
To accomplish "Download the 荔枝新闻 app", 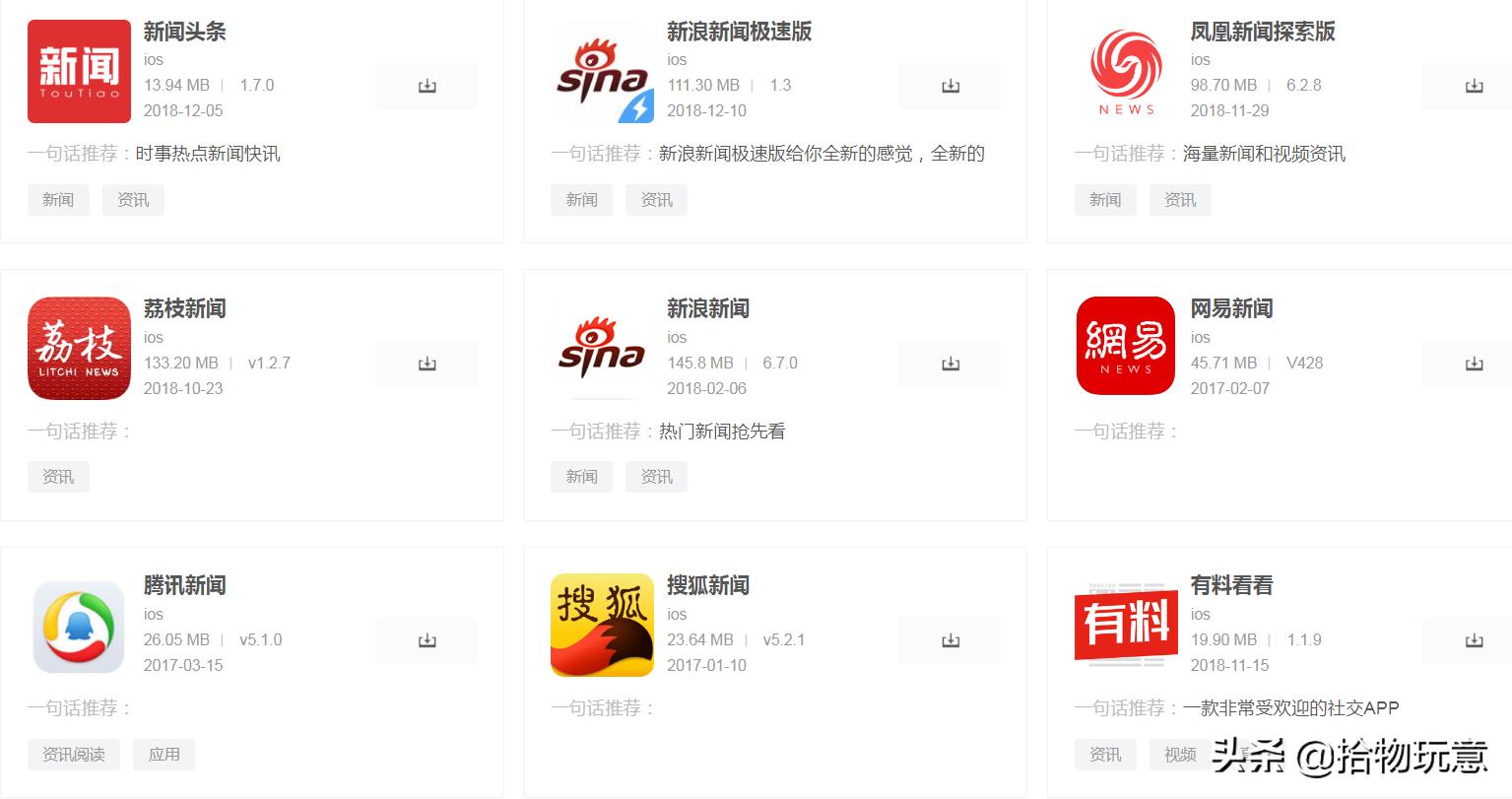I will point(427,365).
